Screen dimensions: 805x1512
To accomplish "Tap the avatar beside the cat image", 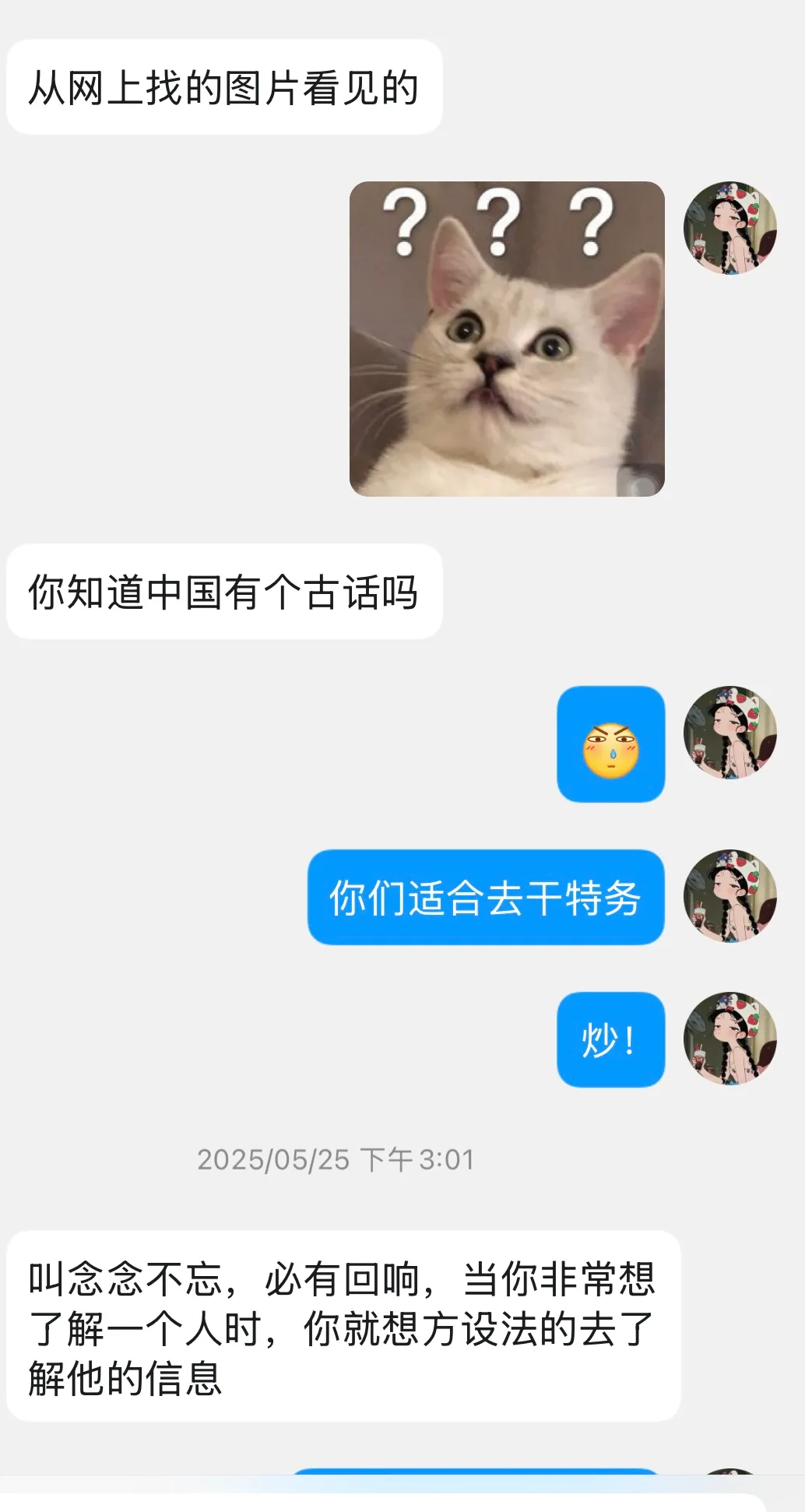I will 729,228.
